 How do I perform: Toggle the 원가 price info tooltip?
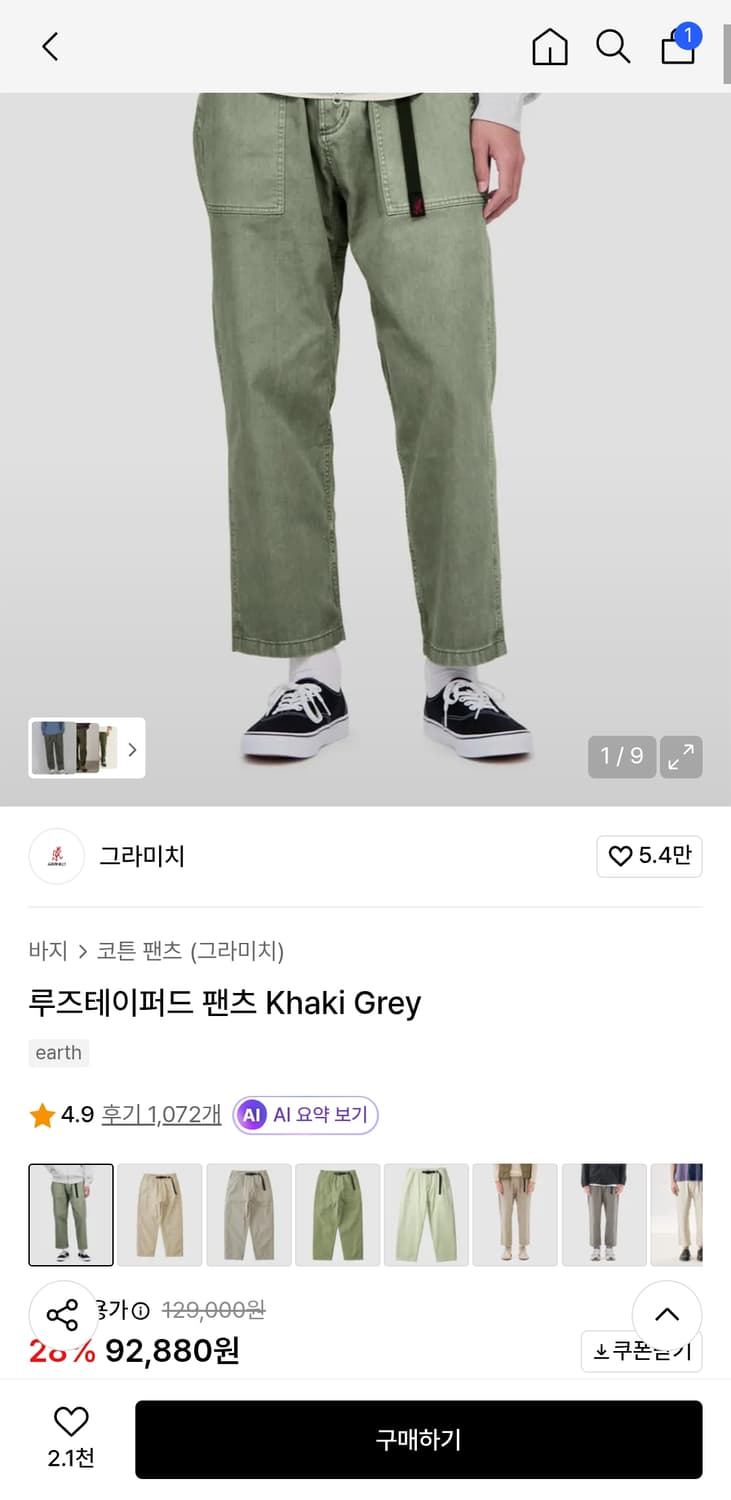(142, 1310)
